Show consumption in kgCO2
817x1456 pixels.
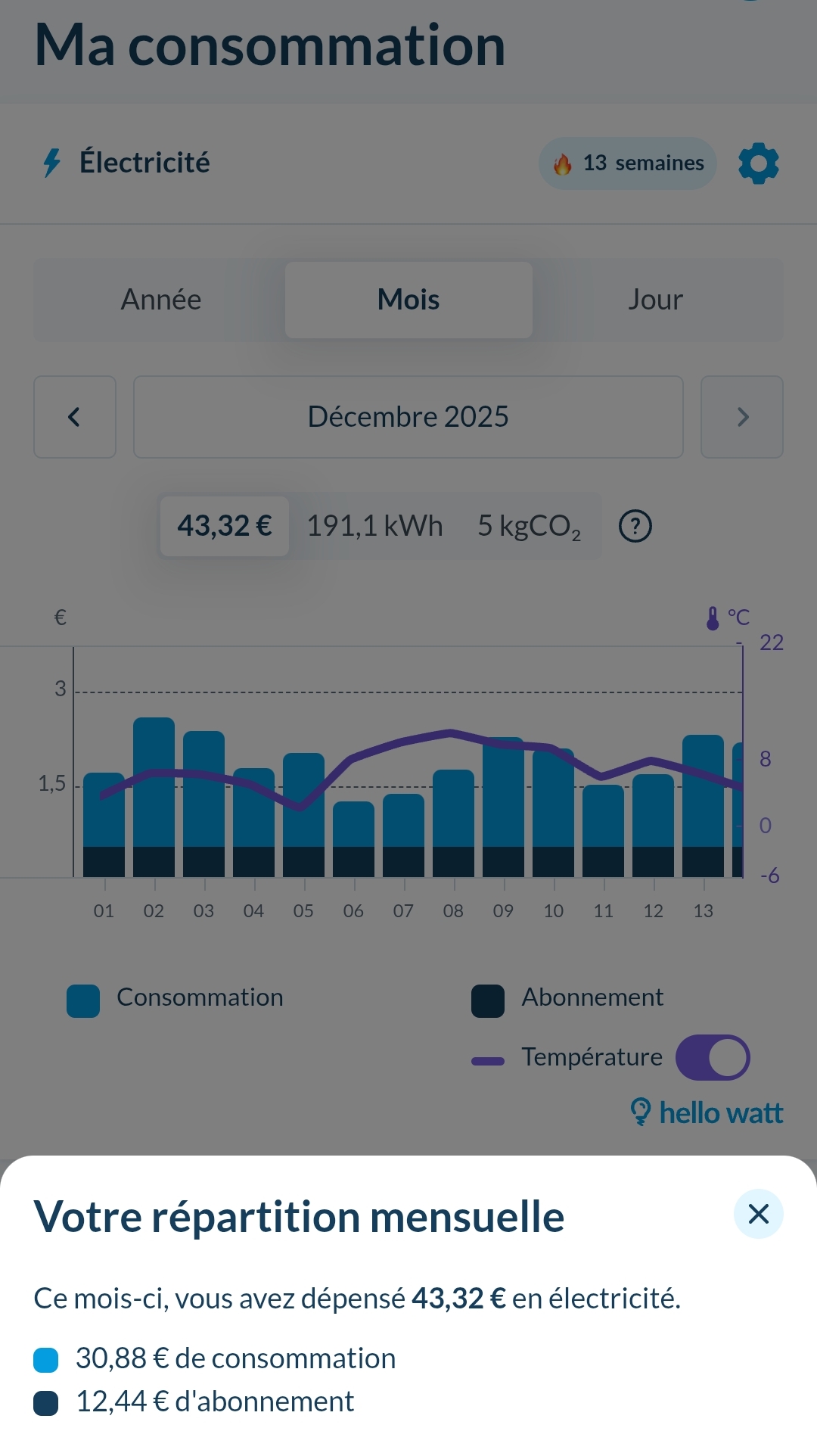529,526
